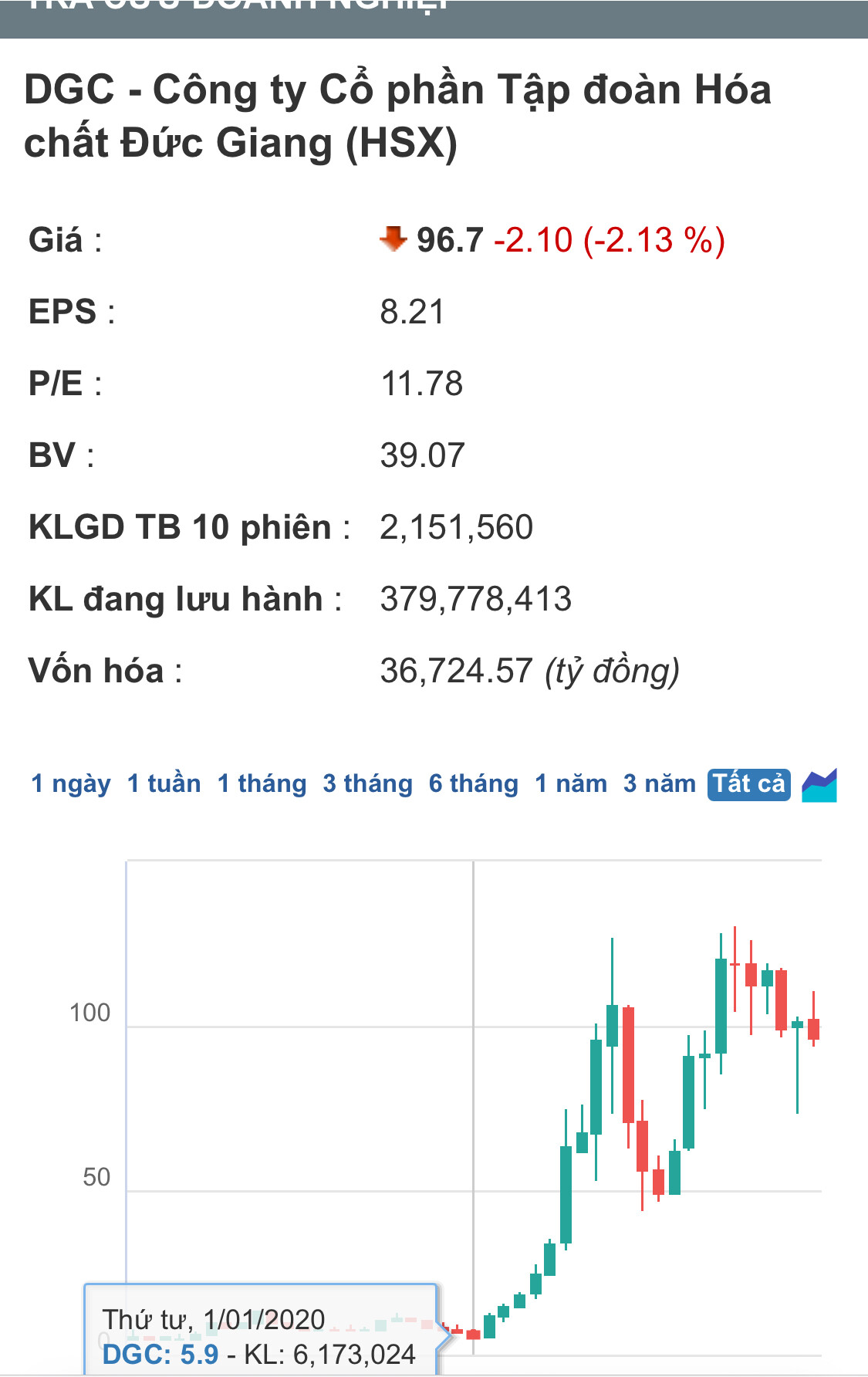Select the 1 ngày chart range
Viewport: 868px width, 1377px height.
pos(71,784)
